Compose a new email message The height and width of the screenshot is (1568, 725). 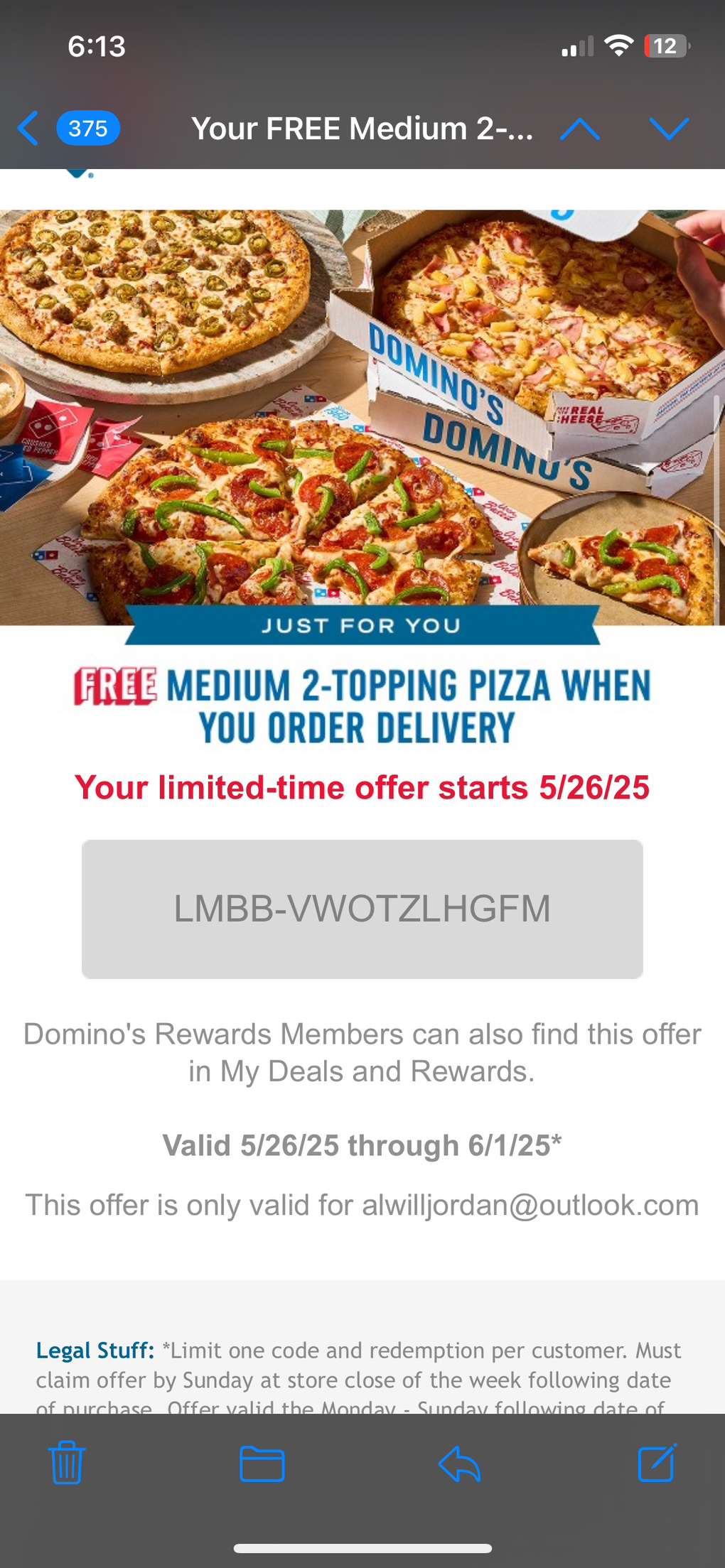(657, 1463)
